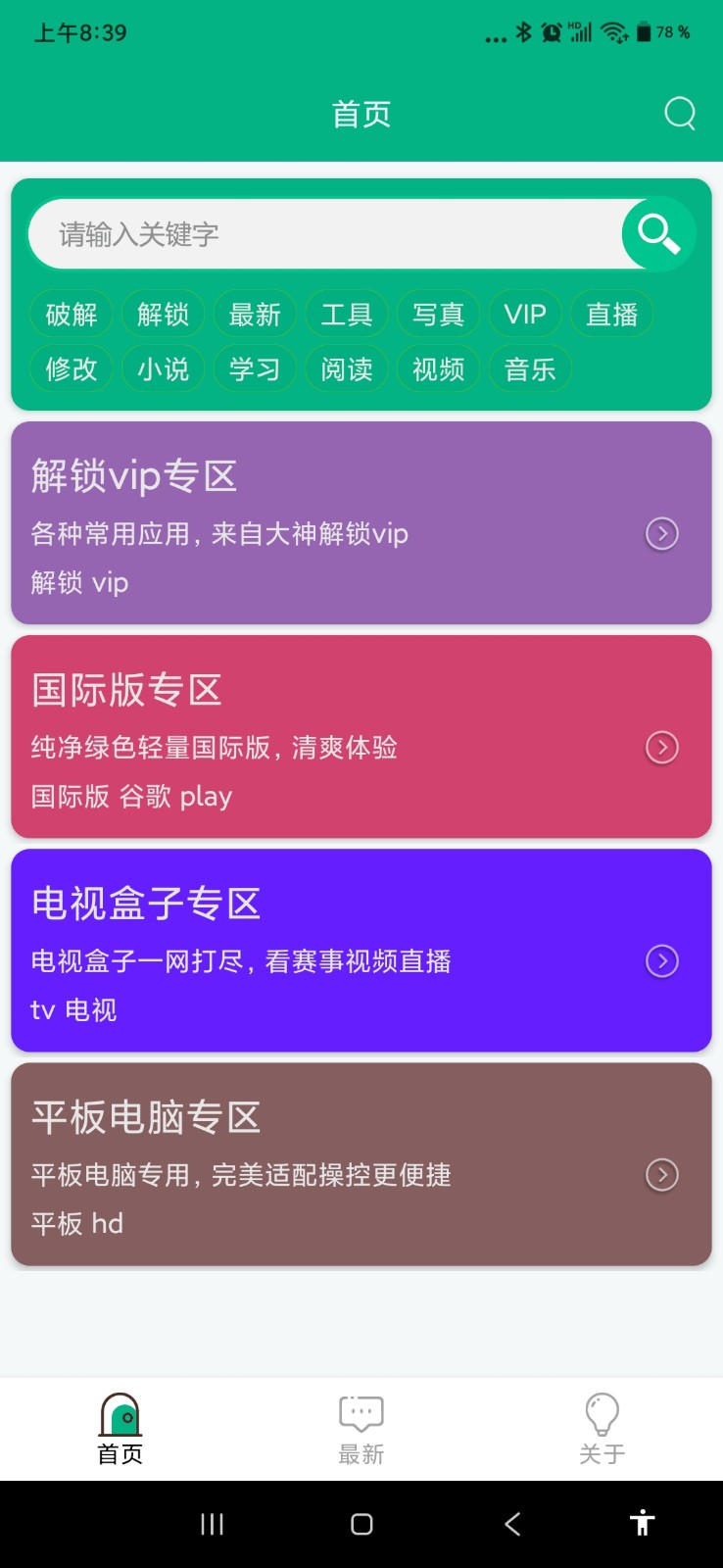Image resolution: width=723 pixels, height=1568 pixels.
Task: Choose the 解锁 keyword chip
Action: point(163,315)
